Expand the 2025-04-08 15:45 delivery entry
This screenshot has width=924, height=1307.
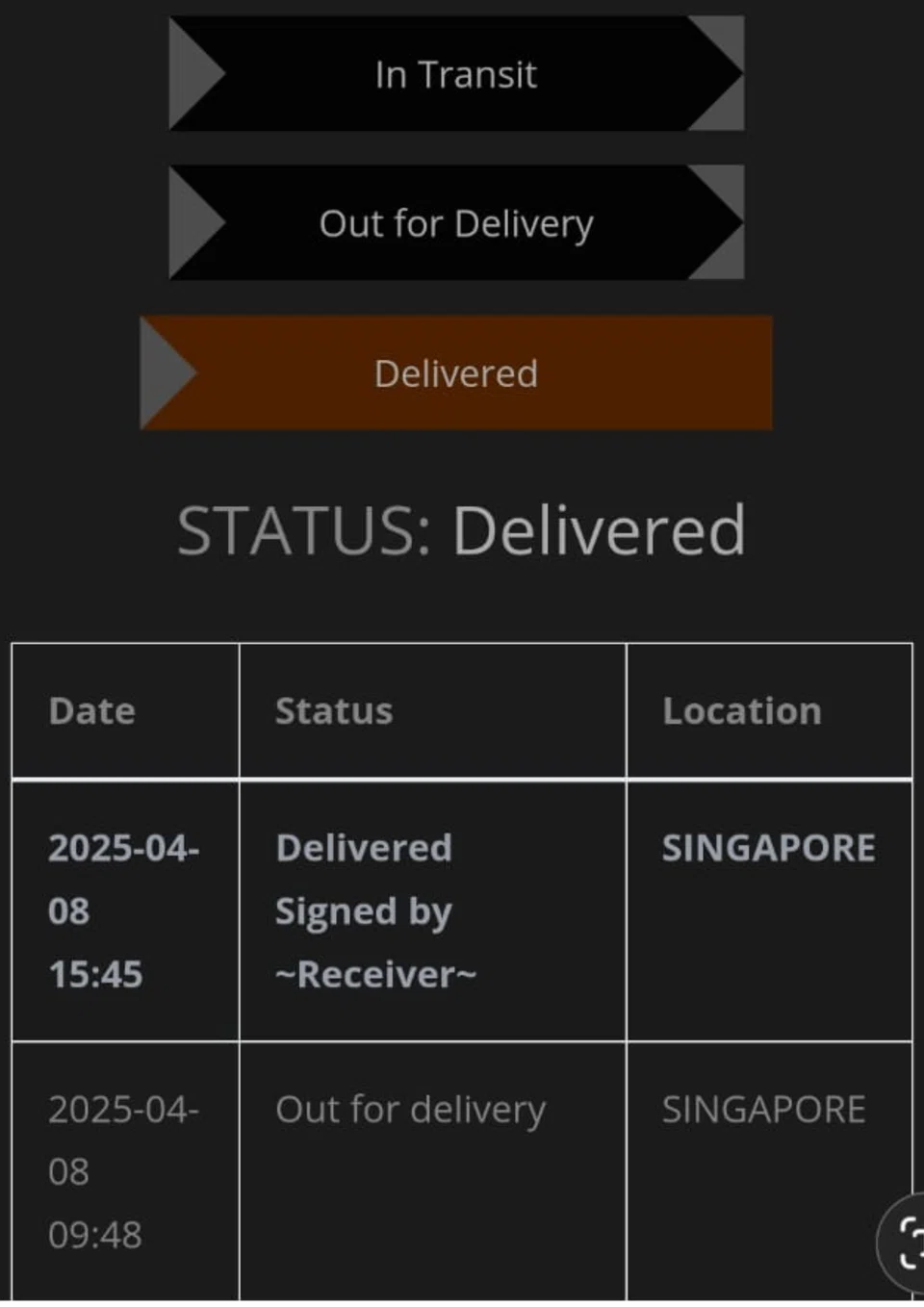125,910
